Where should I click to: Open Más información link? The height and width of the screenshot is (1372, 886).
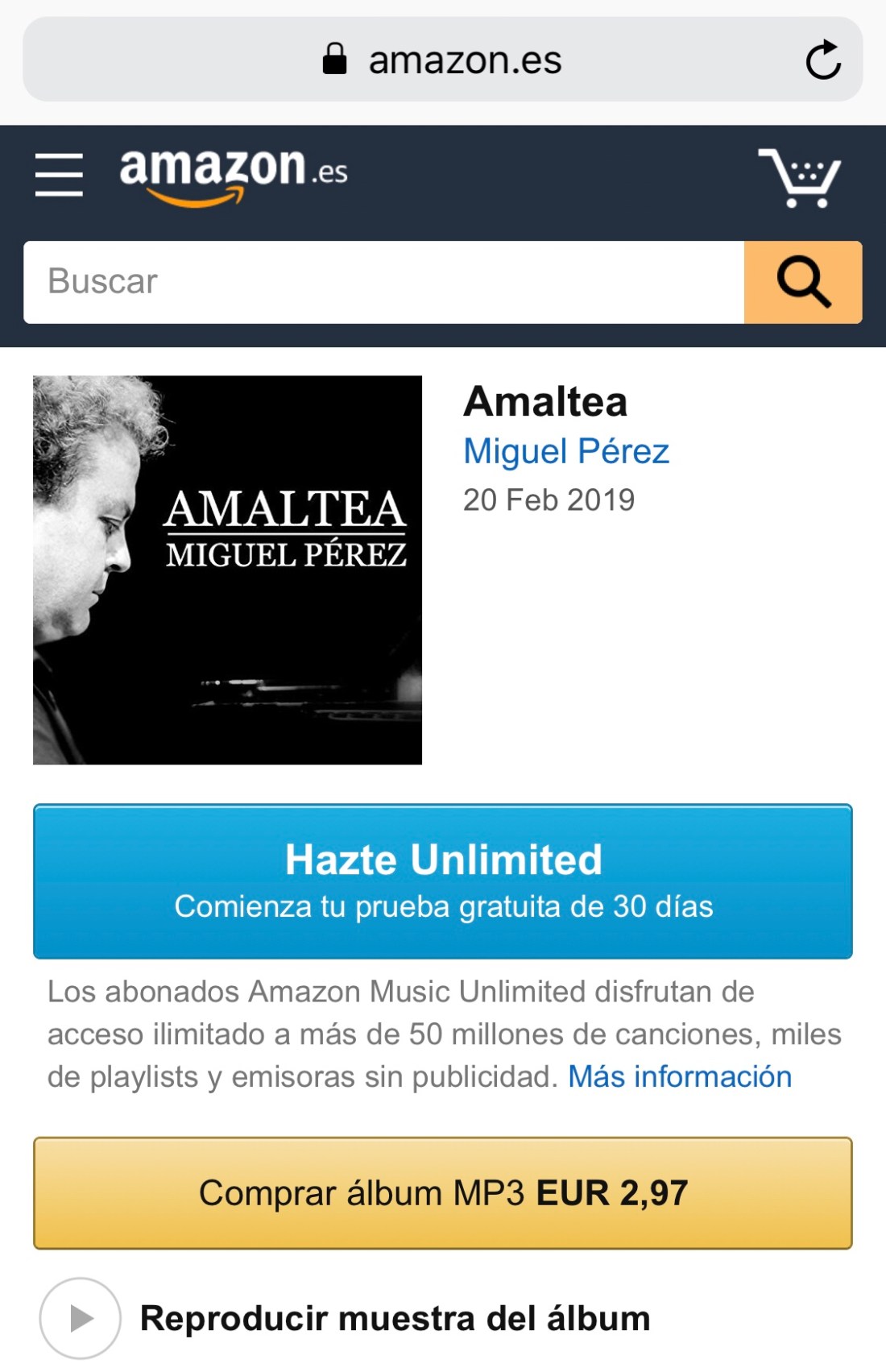(x=680, y=1076)
